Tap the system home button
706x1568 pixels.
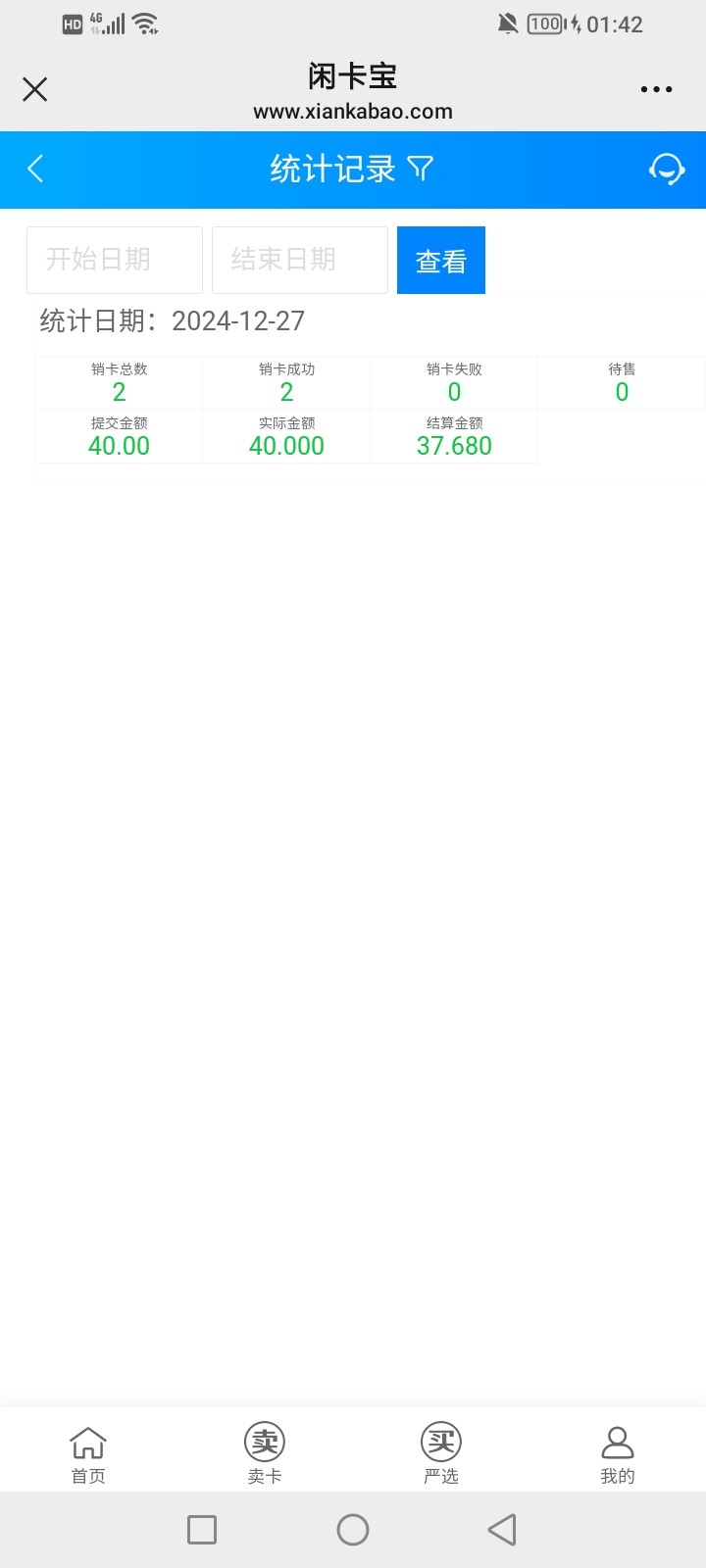click(353, 1530)
